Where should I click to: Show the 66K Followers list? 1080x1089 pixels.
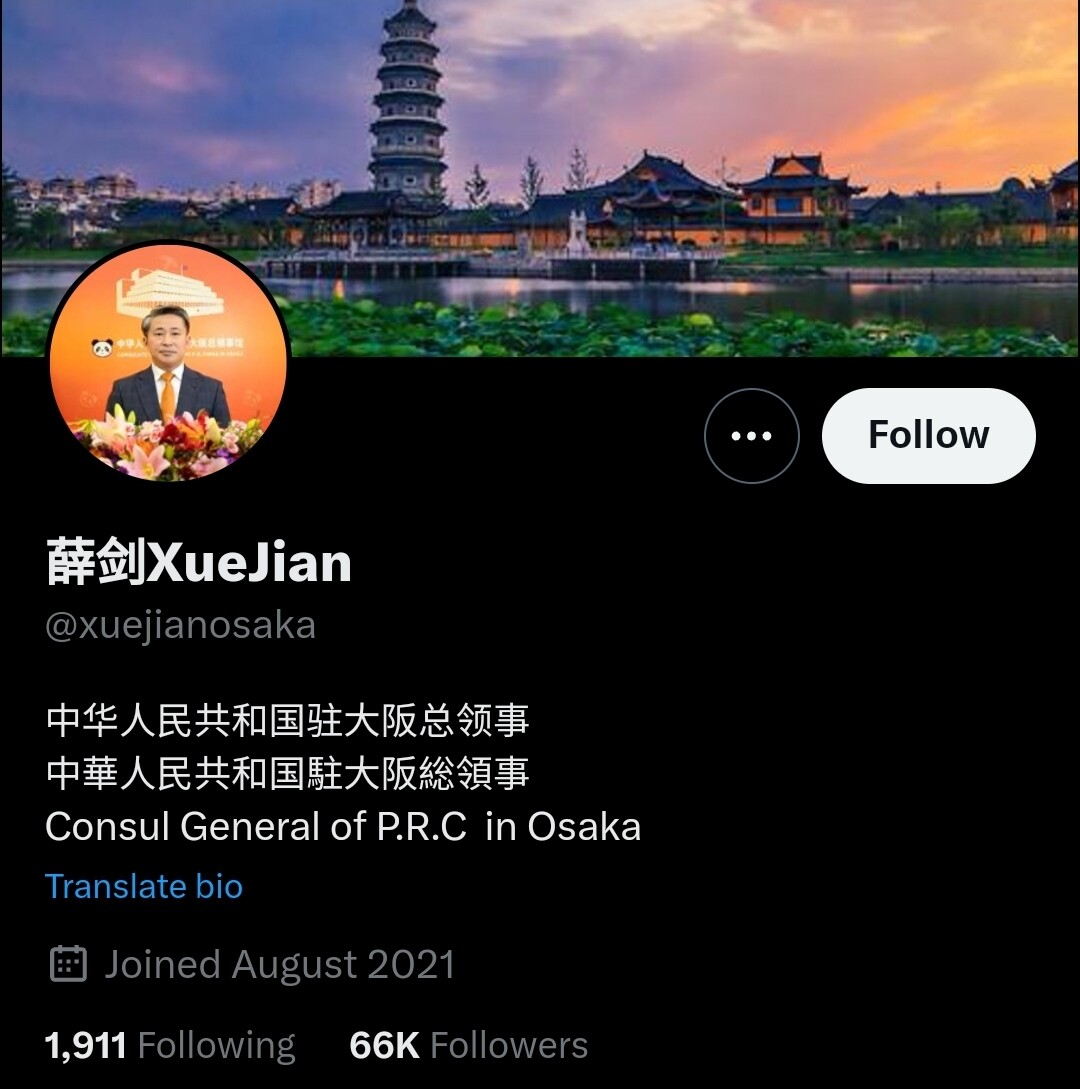pyautogui.click(x=468, y=1045)
